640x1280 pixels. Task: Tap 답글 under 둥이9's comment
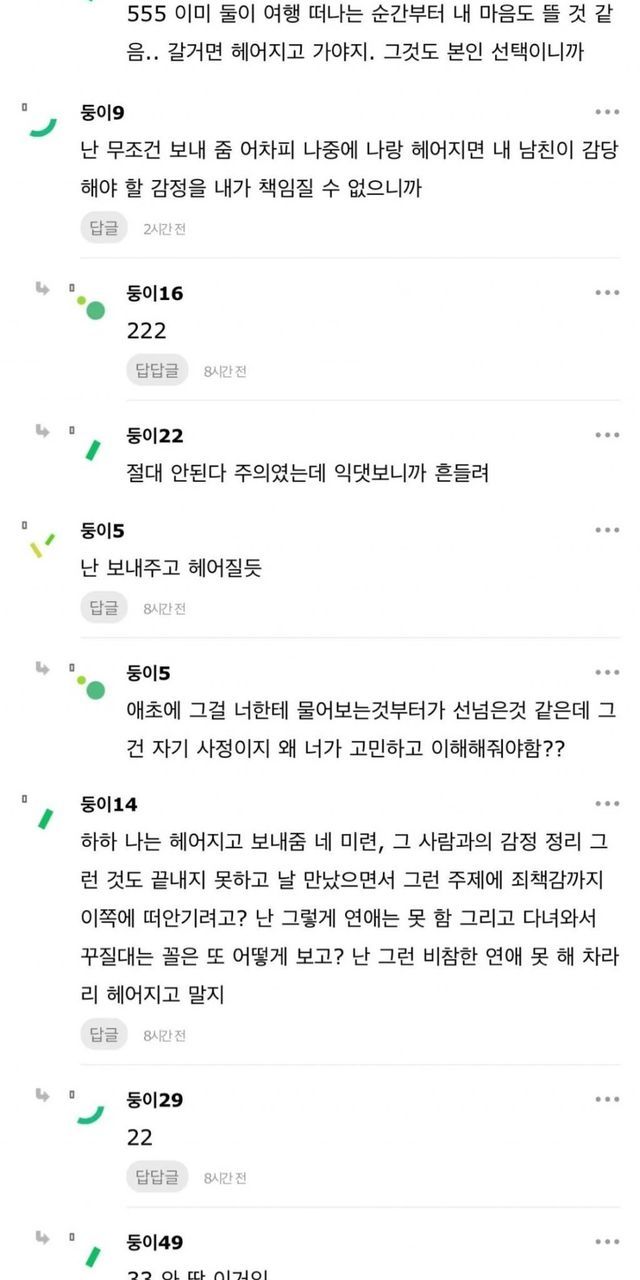104,228
